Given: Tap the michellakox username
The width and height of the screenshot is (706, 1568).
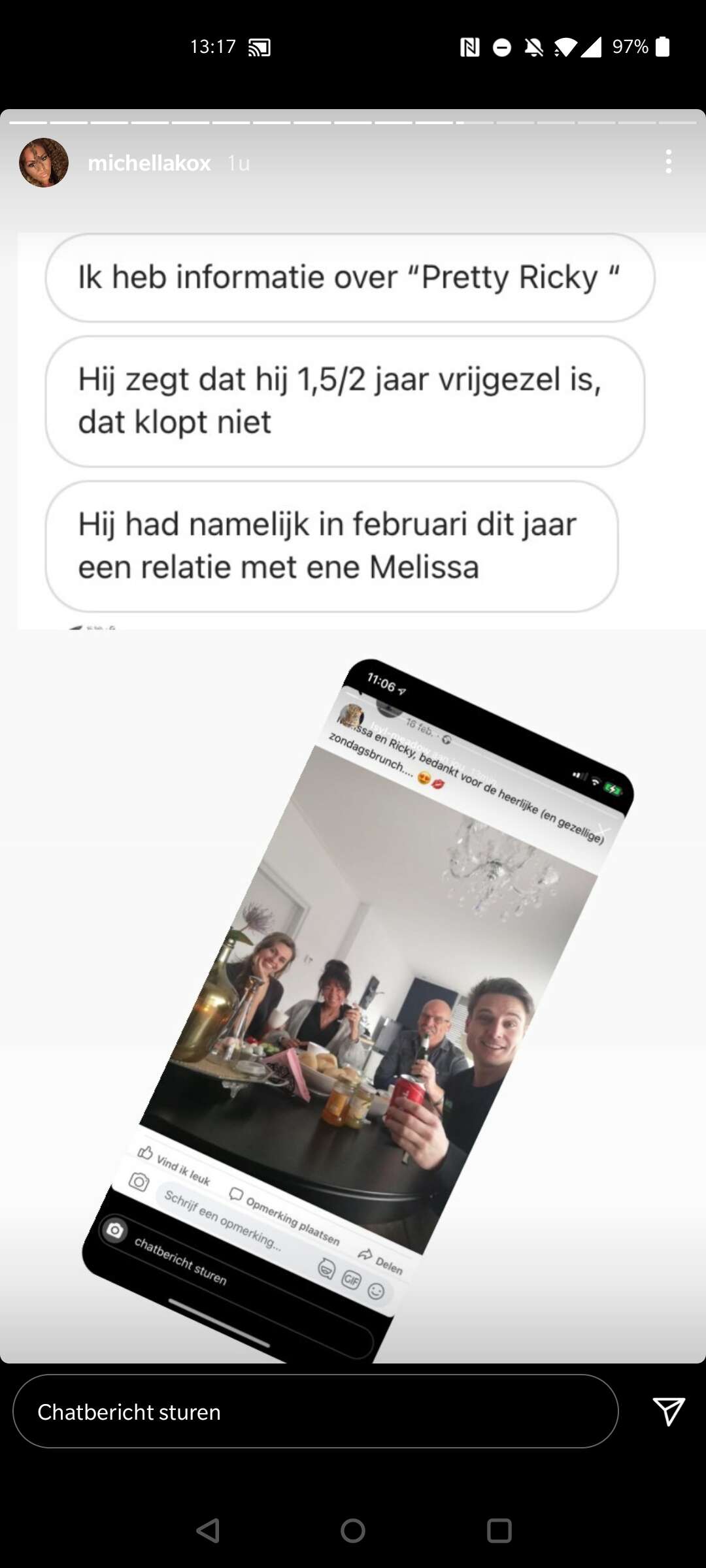Looking at the screenshot, I should (x=149, y=163).
